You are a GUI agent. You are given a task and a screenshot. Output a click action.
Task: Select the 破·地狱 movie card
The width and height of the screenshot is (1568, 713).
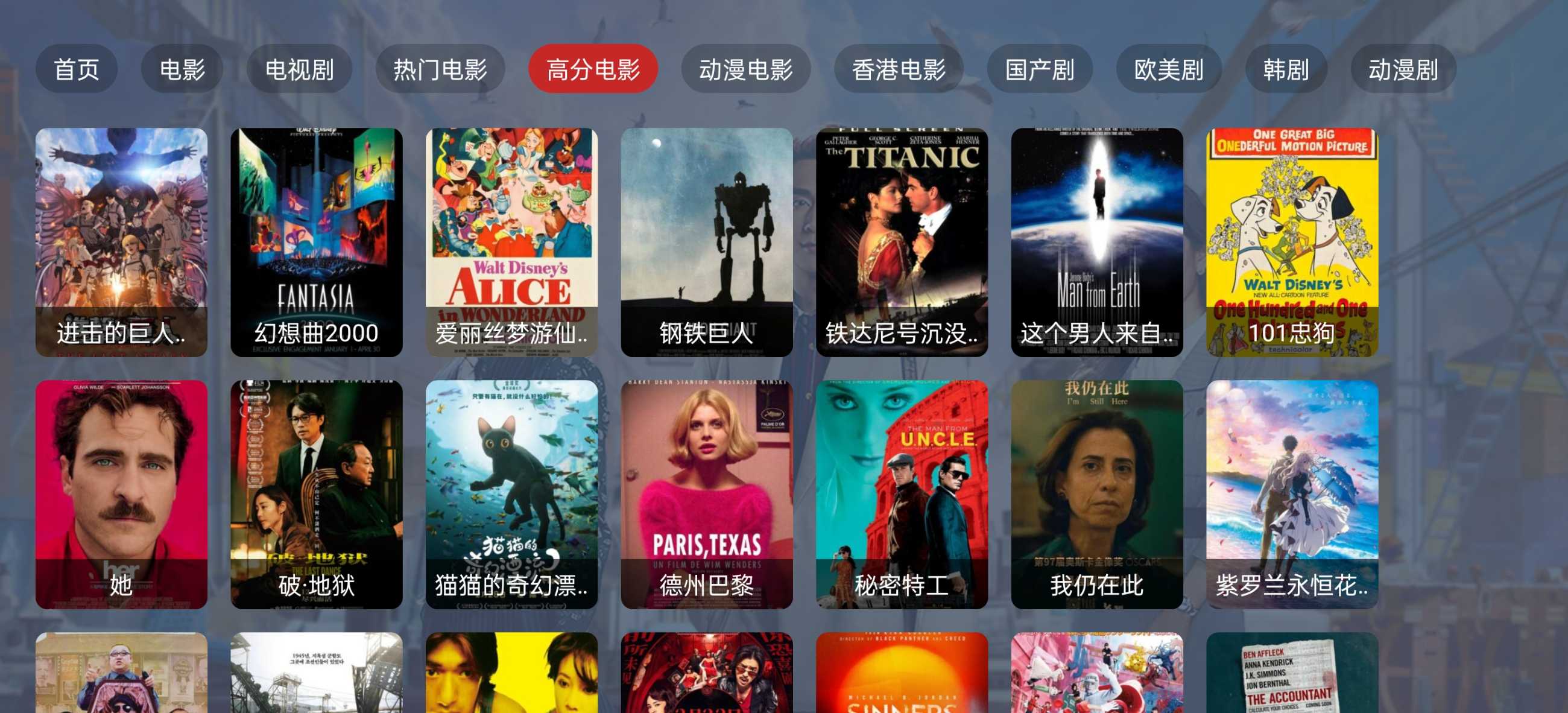(x=316, y=494)
